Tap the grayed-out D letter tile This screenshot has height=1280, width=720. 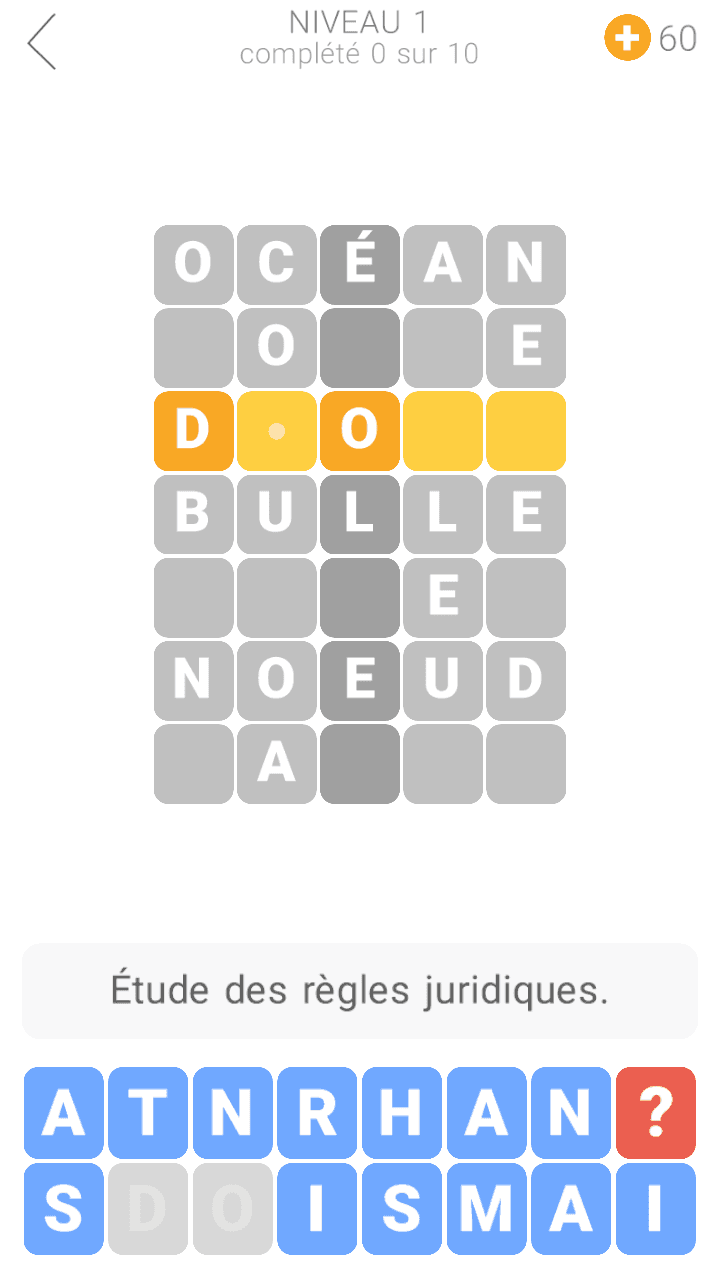pos(147,1208)
